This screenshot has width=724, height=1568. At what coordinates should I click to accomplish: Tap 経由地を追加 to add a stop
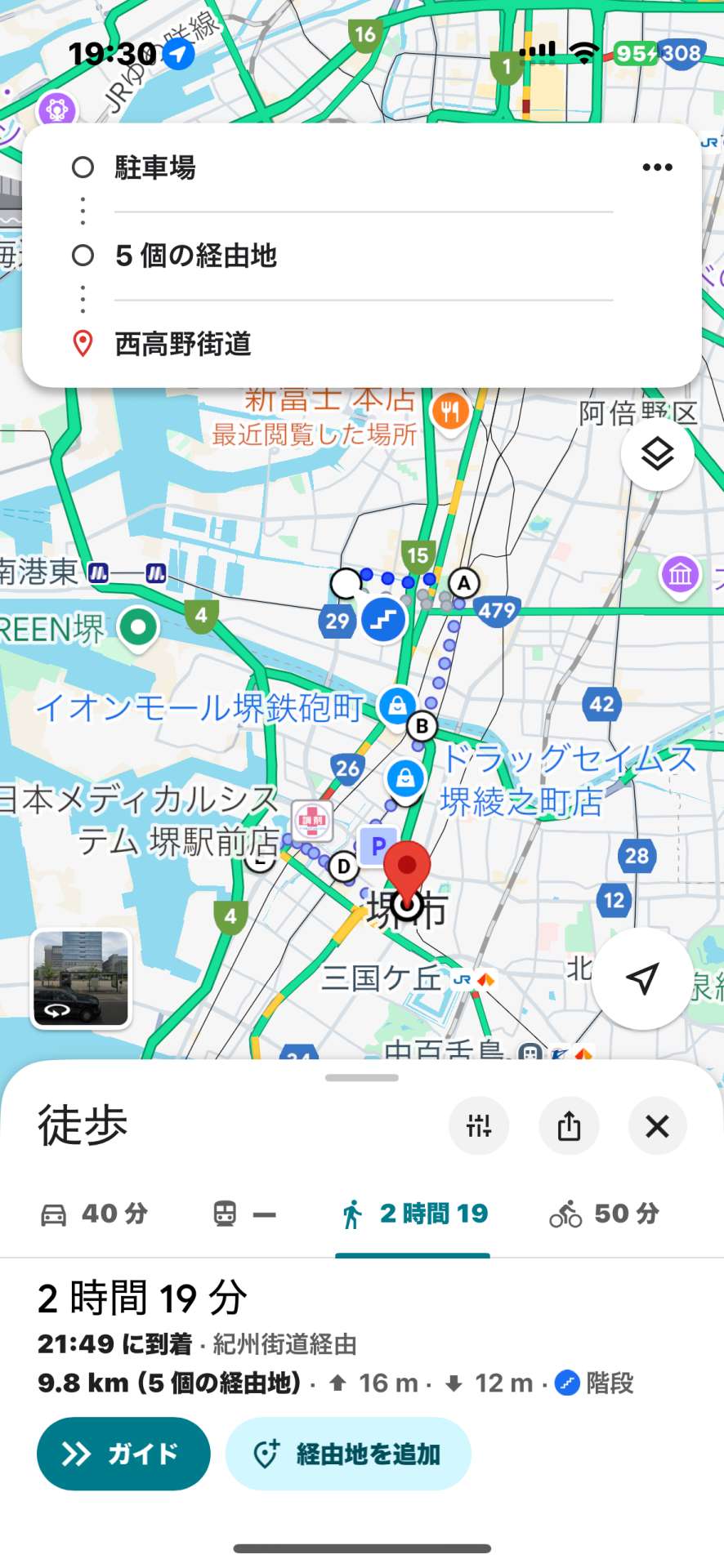tap(348, 1454)
